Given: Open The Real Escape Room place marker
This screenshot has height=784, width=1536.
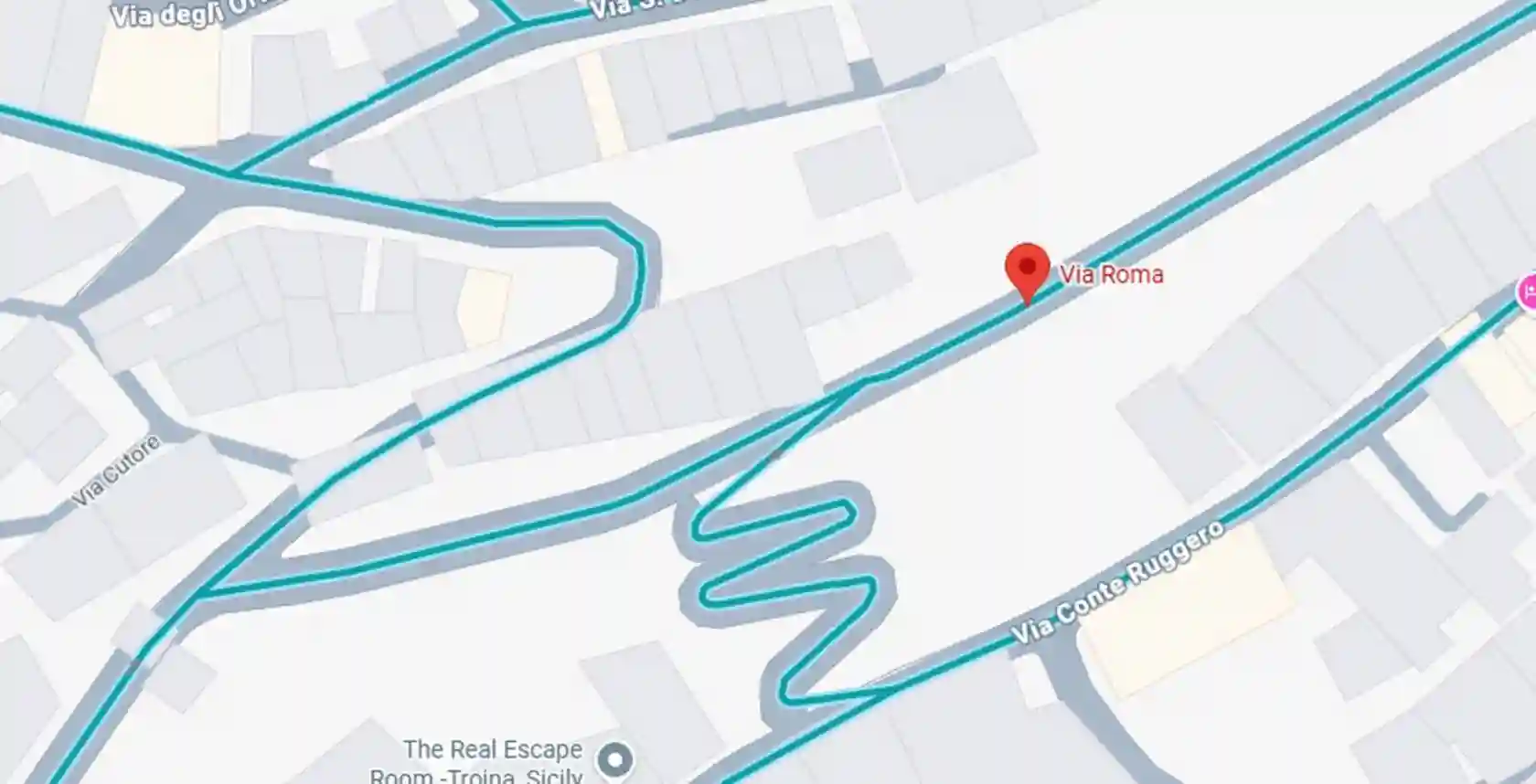Looking at the screenshot, I should [x=615, y=759].
